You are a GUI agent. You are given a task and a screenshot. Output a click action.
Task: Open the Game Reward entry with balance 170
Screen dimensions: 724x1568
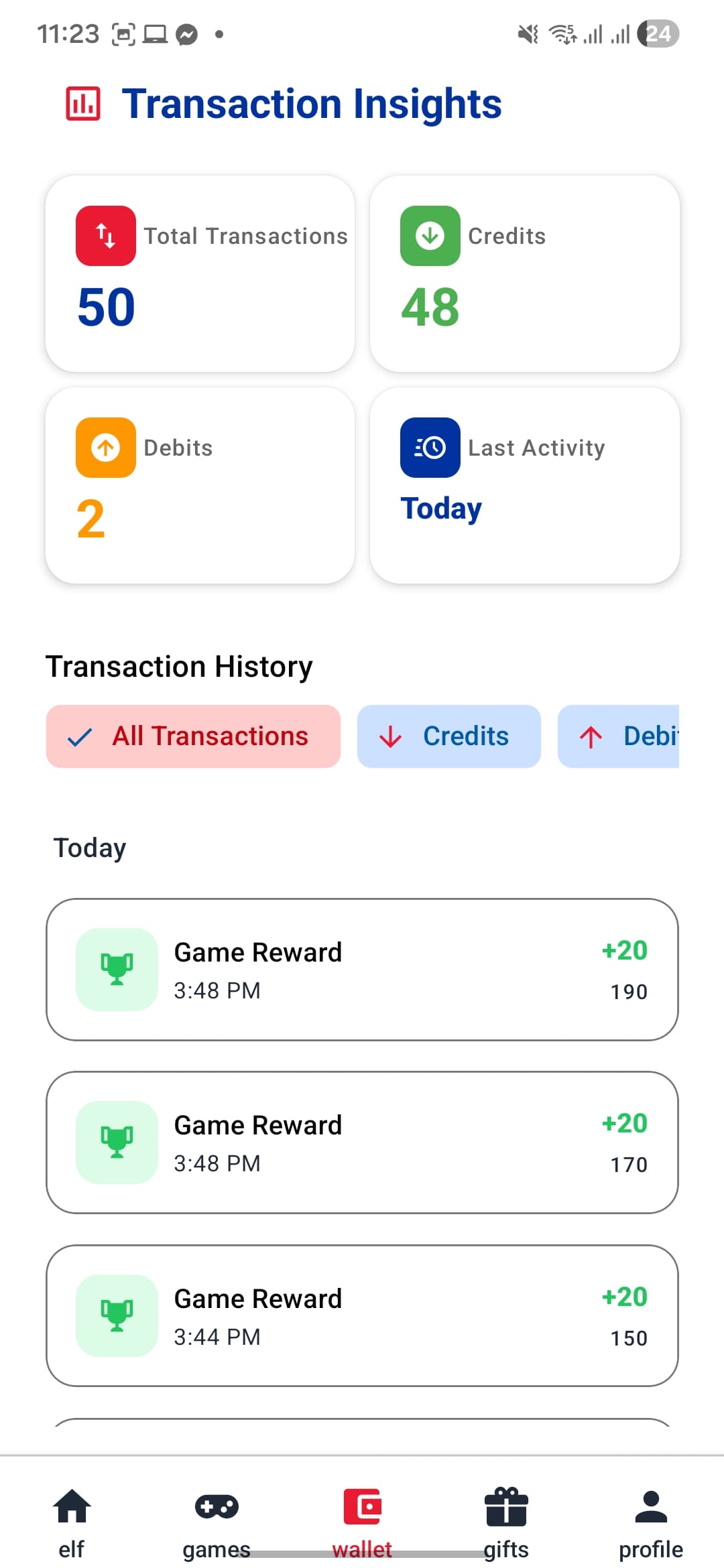click(x=362, y=1141)
